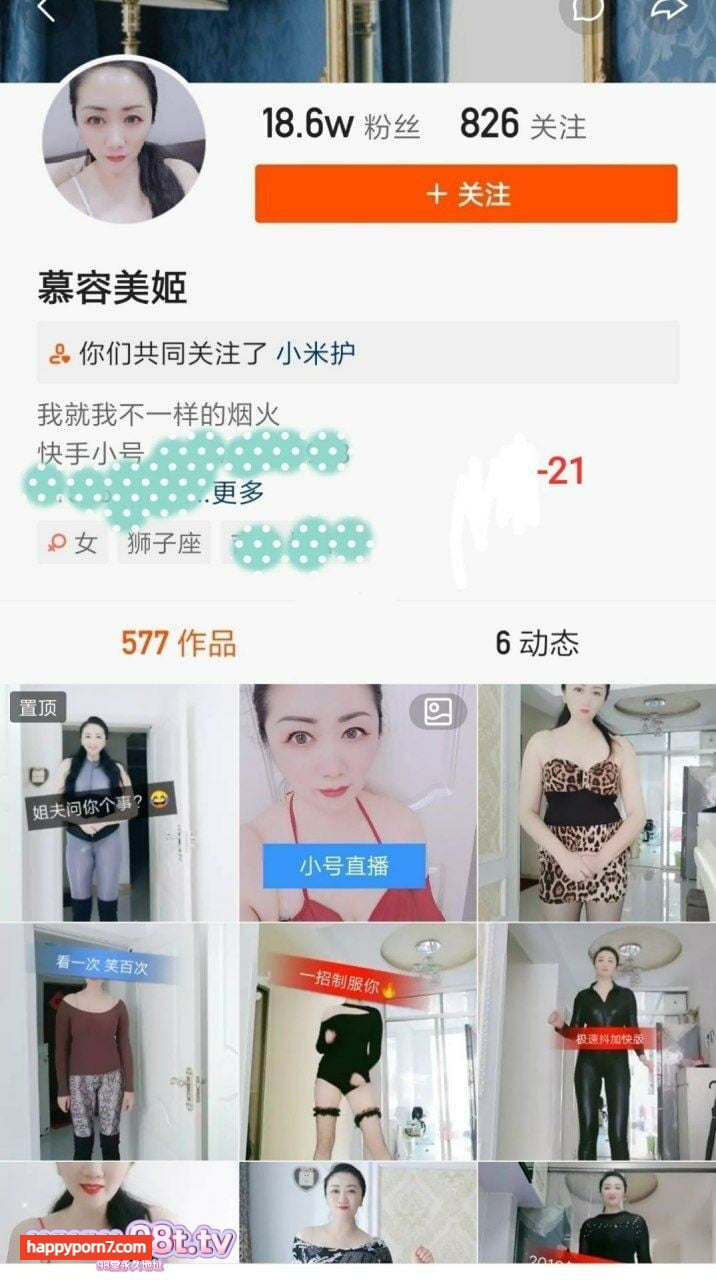Switch to the 577 作品 tab
This screenshot has height=1280, width=716.
pos(179,643)
